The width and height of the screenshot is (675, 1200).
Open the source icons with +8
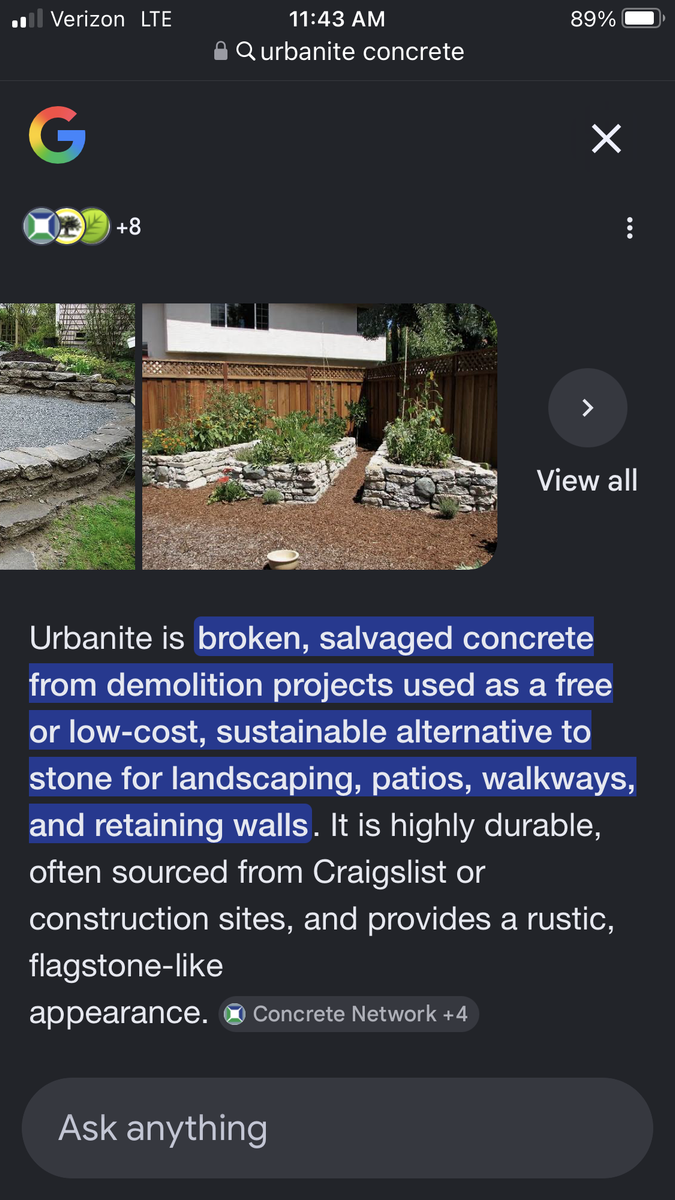pos(82,227)
